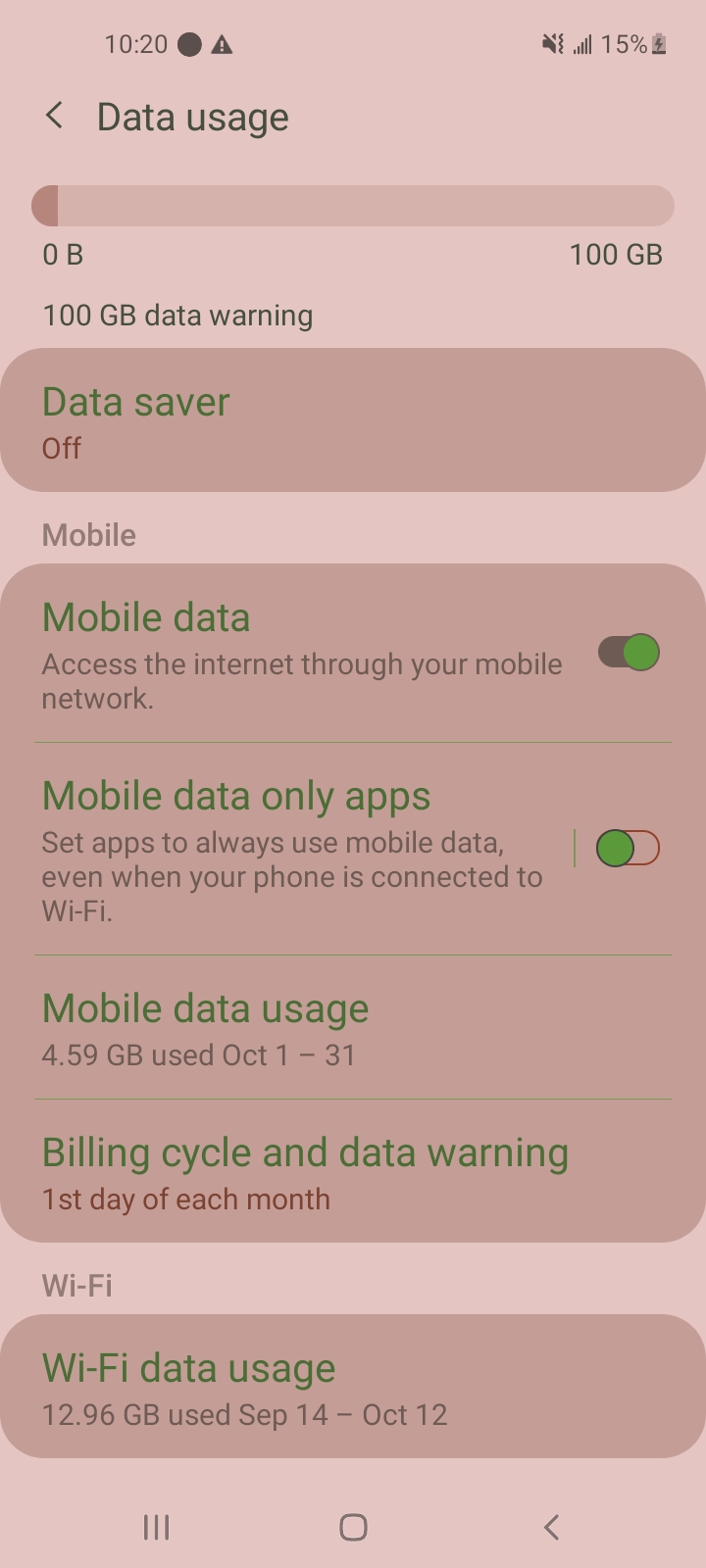The height and width of the screenshot is (1568, 706).
Task: Open Data saver settings
Action: coord(353,420)
